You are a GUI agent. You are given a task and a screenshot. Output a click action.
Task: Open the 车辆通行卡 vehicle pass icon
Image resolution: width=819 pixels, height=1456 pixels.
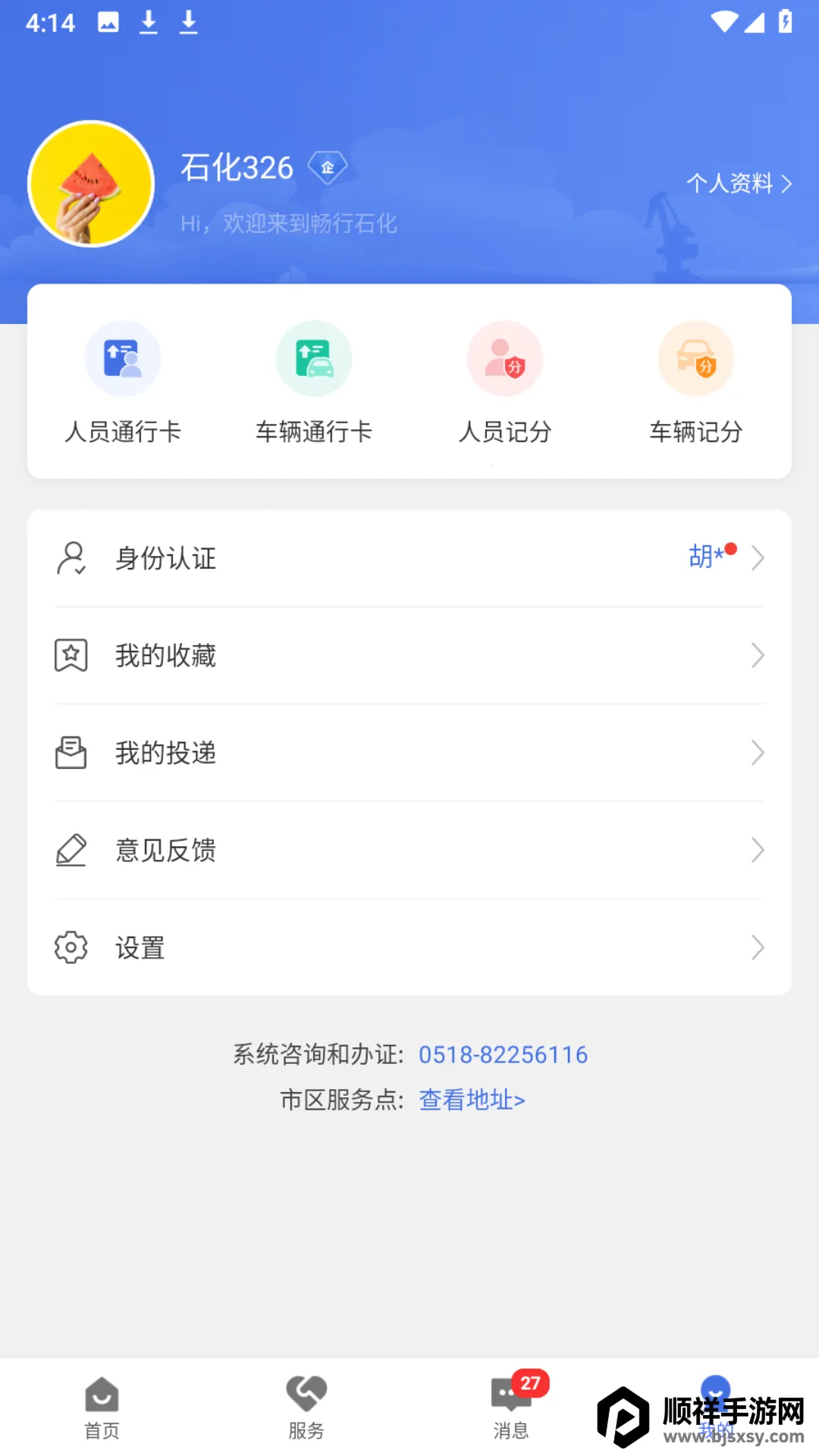pyautogui.click(x=314, y=358)
